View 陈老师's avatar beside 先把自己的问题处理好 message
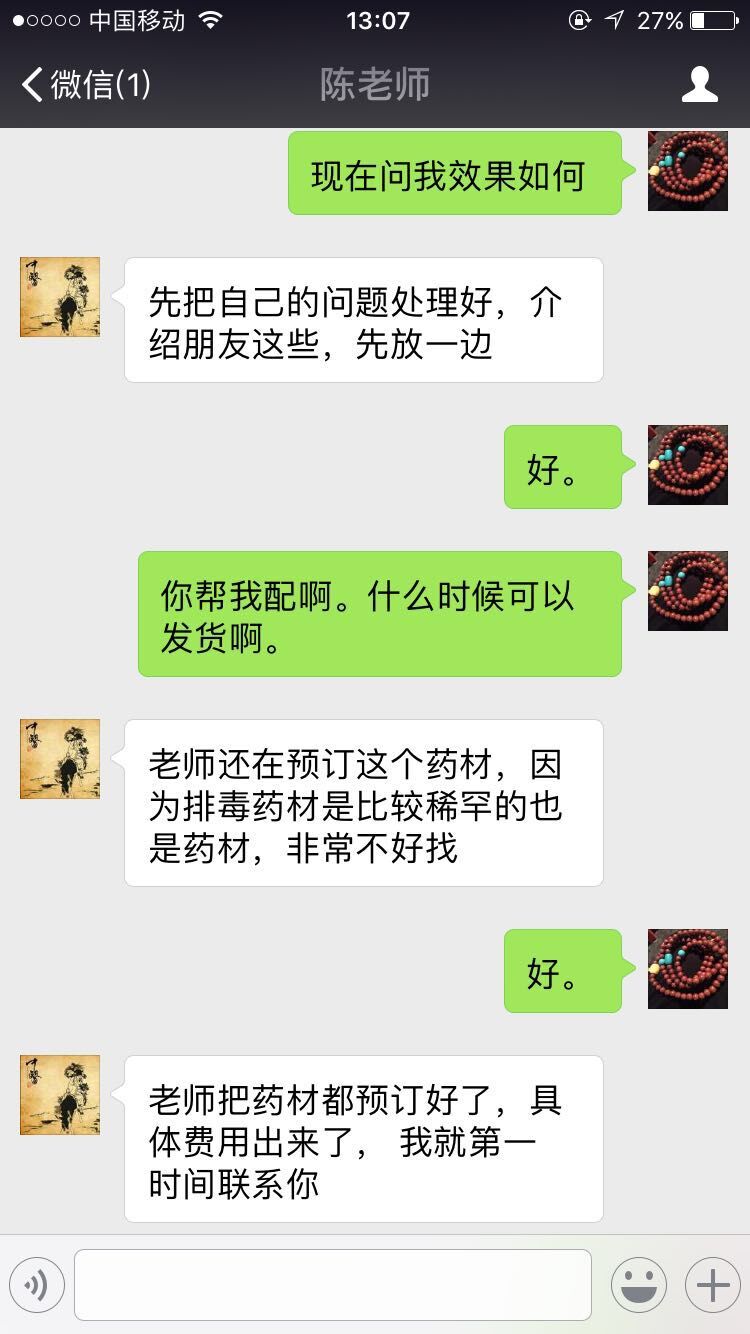This screenshot has height=1334, width=750. click(x=60, y=297)
